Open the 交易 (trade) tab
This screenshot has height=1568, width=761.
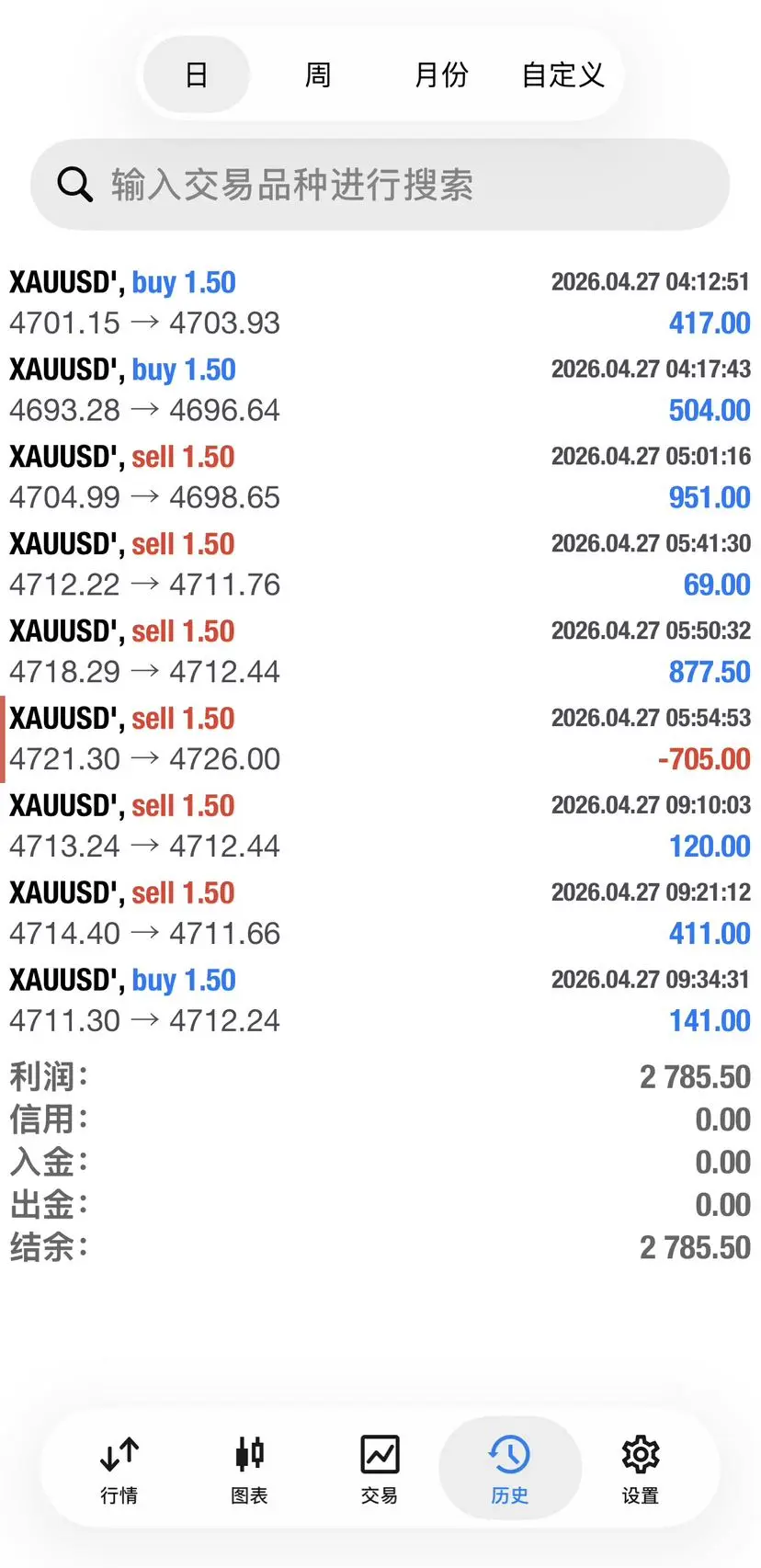click(380, 1469)
